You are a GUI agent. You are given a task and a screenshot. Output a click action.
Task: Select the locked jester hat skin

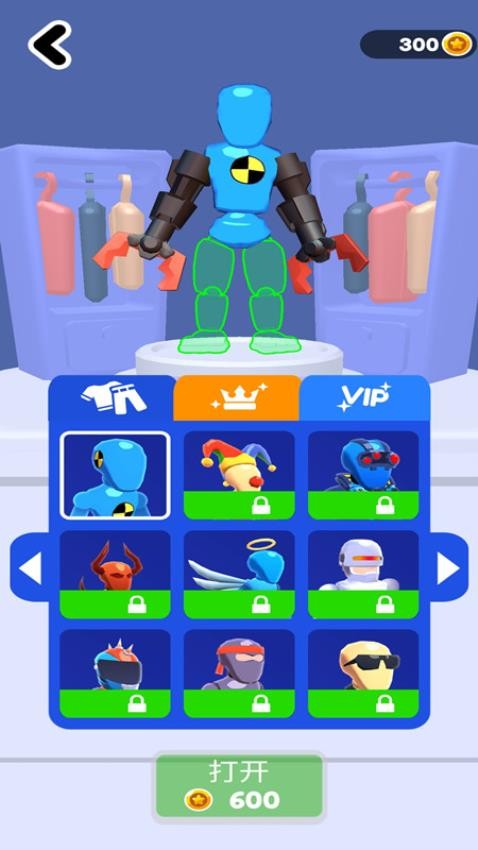[x=239, y=475]
